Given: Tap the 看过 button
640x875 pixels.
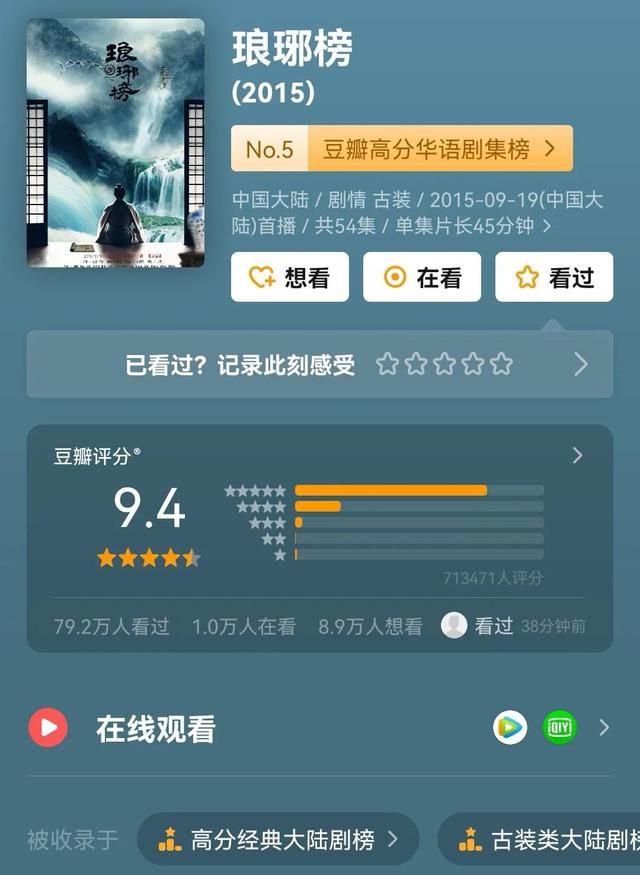Looking at the screenshot, I should pyautogui.click(x=553, y=277).
